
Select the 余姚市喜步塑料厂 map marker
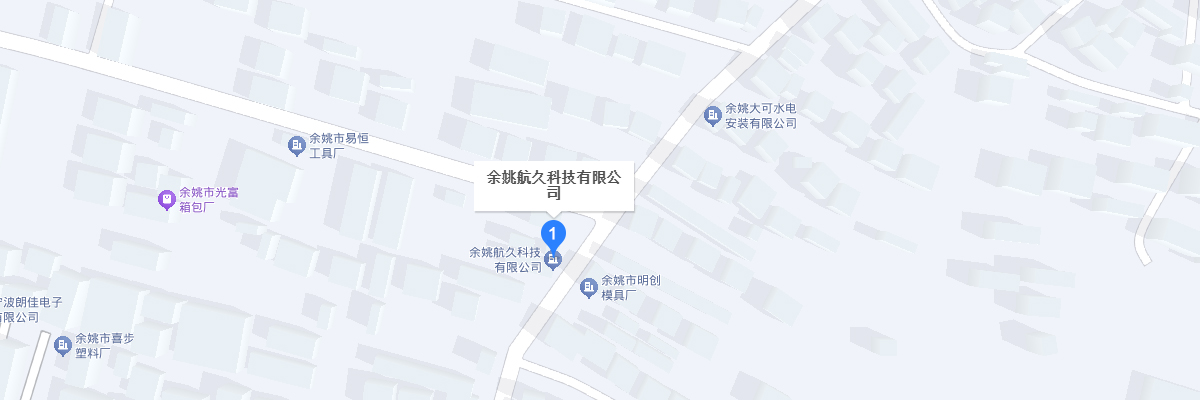[63, 346]
